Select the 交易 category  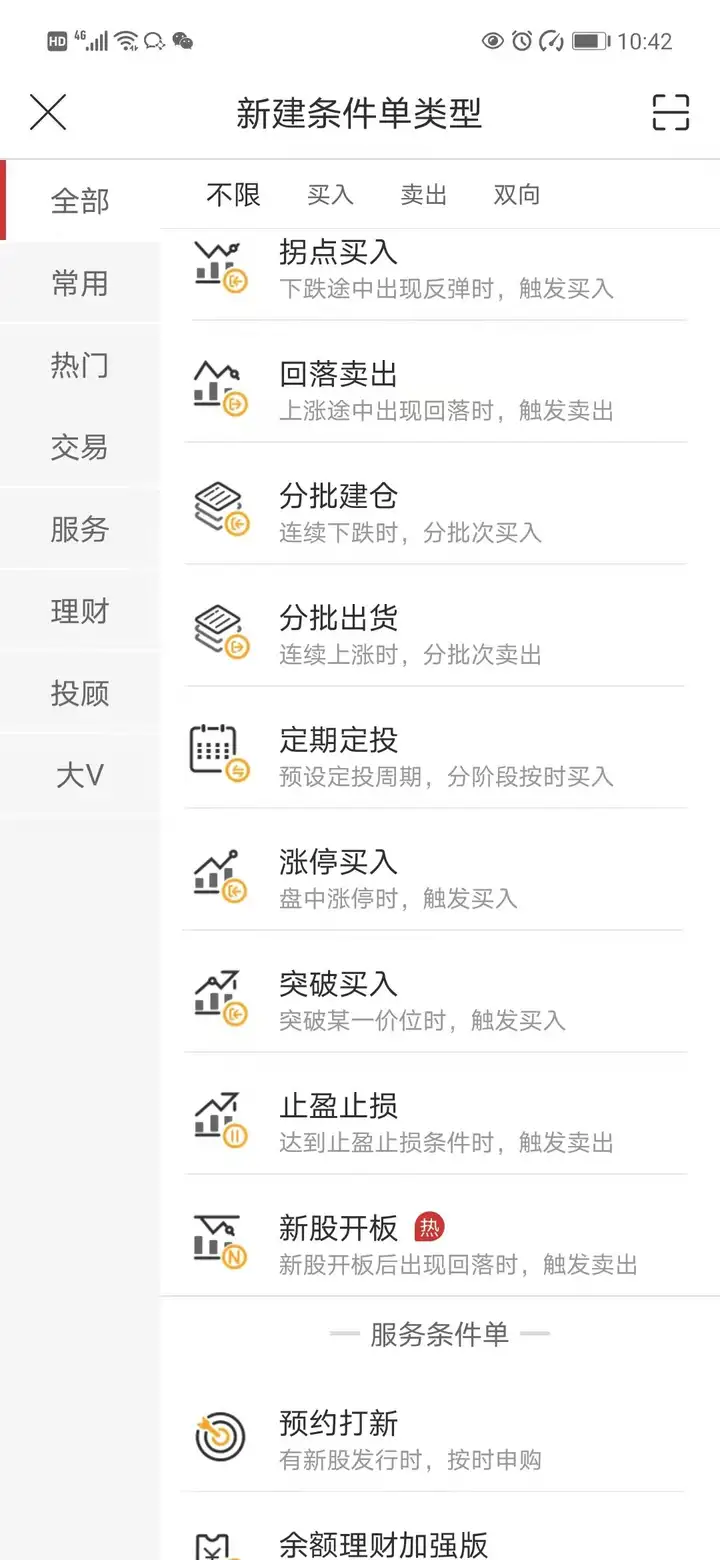80,447
